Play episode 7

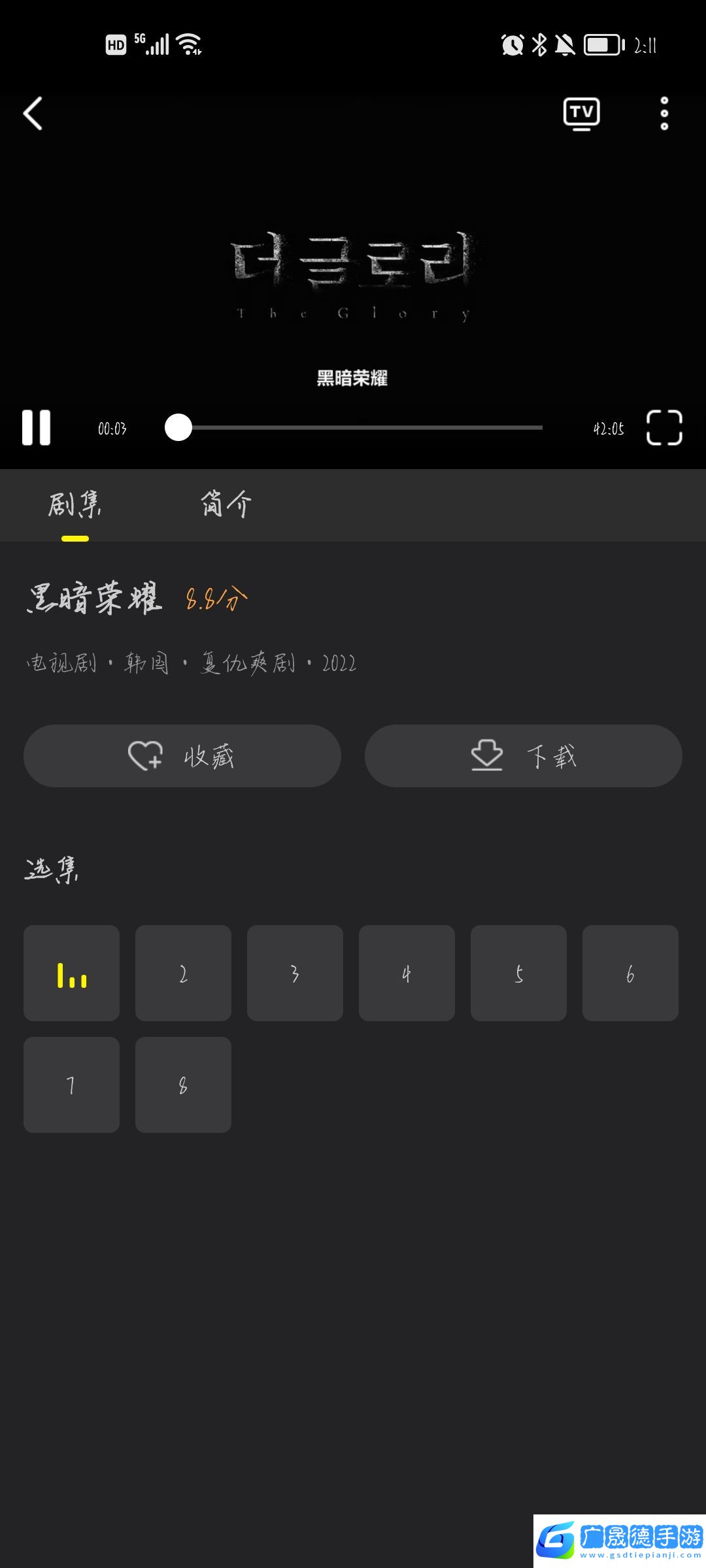tap(72, 1085)
